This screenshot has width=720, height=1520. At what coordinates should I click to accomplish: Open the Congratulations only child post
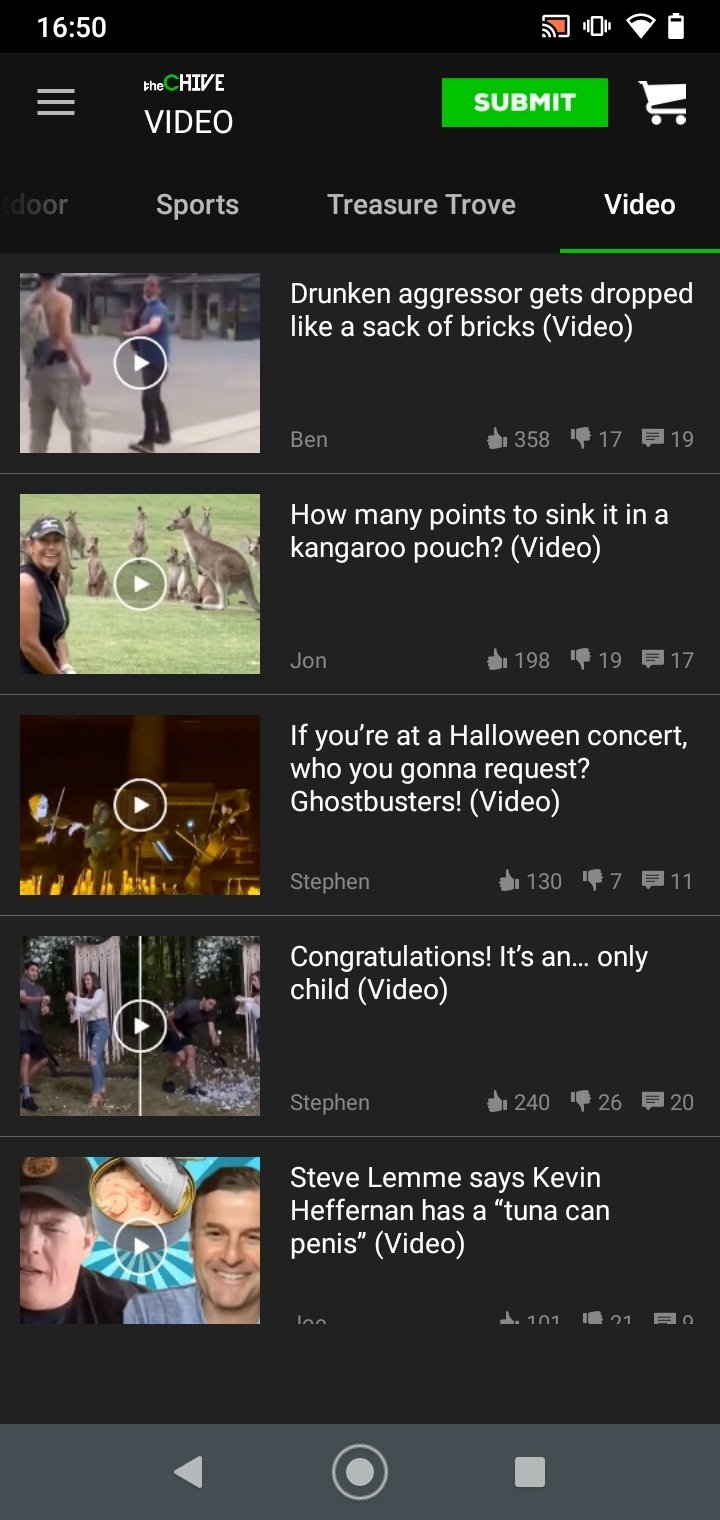(x=469, y=973)
